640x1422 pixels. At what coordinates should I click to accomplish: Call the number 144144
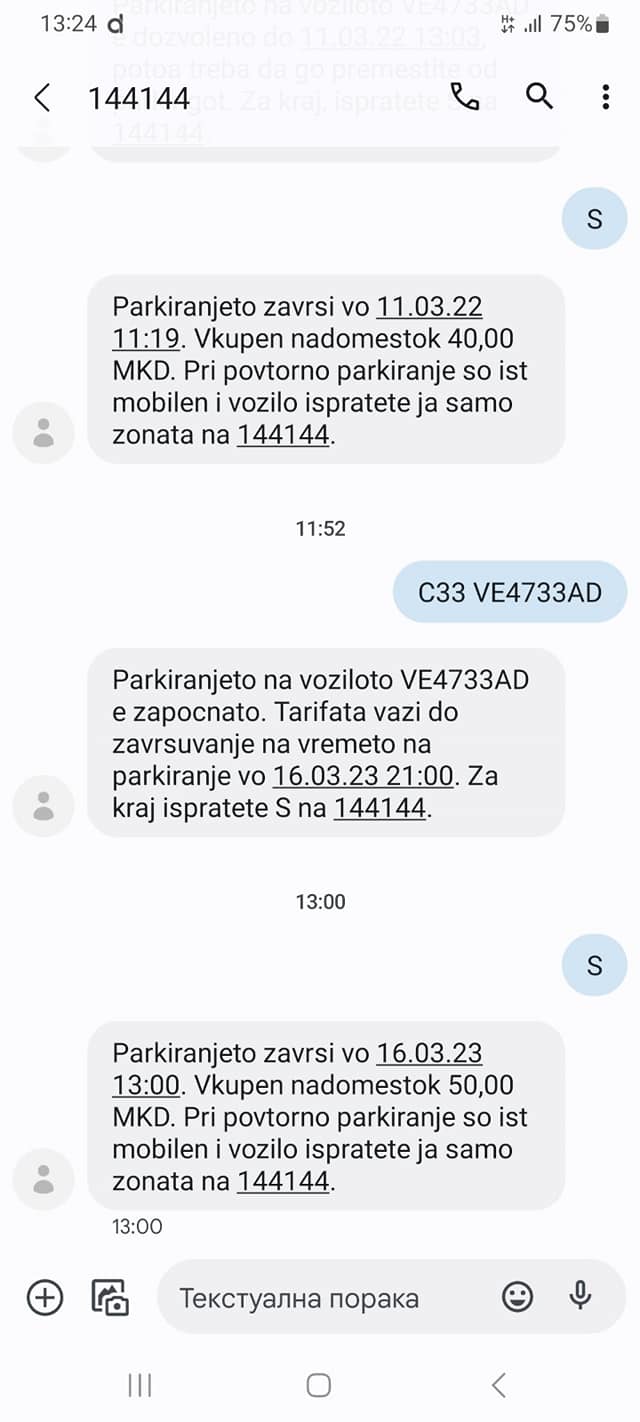[465, 96]
